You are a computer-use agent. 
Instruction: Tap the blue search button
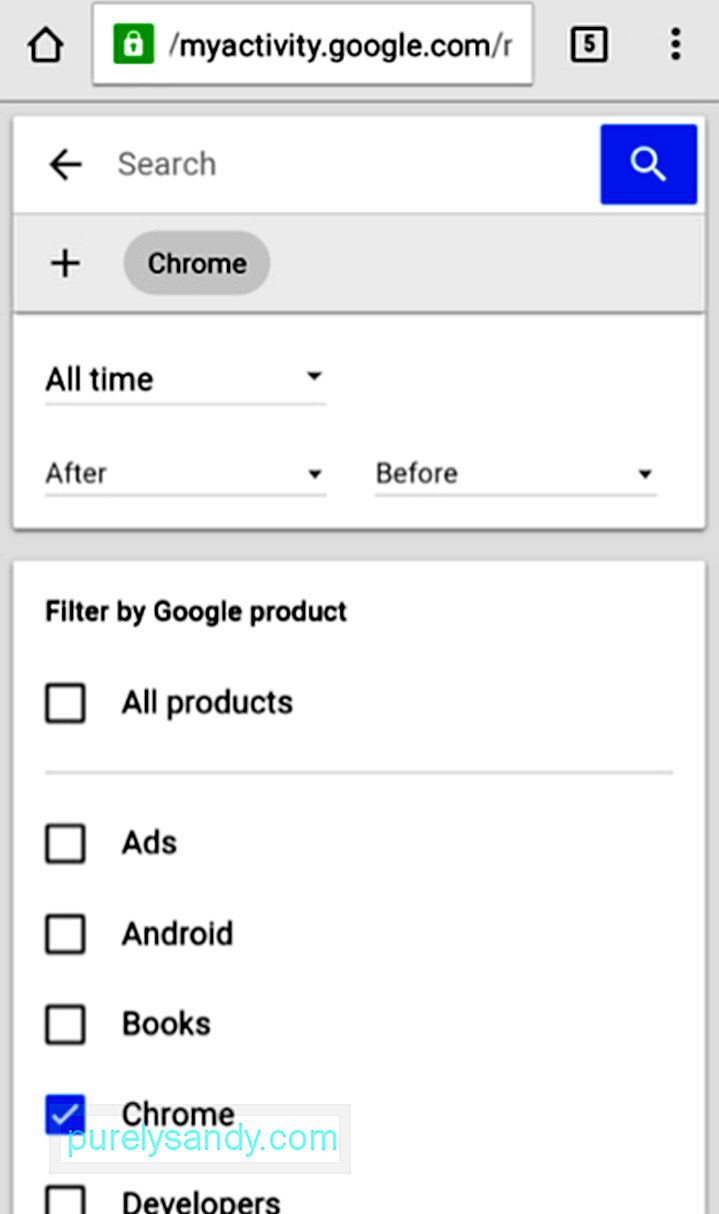tap(648, 164)
